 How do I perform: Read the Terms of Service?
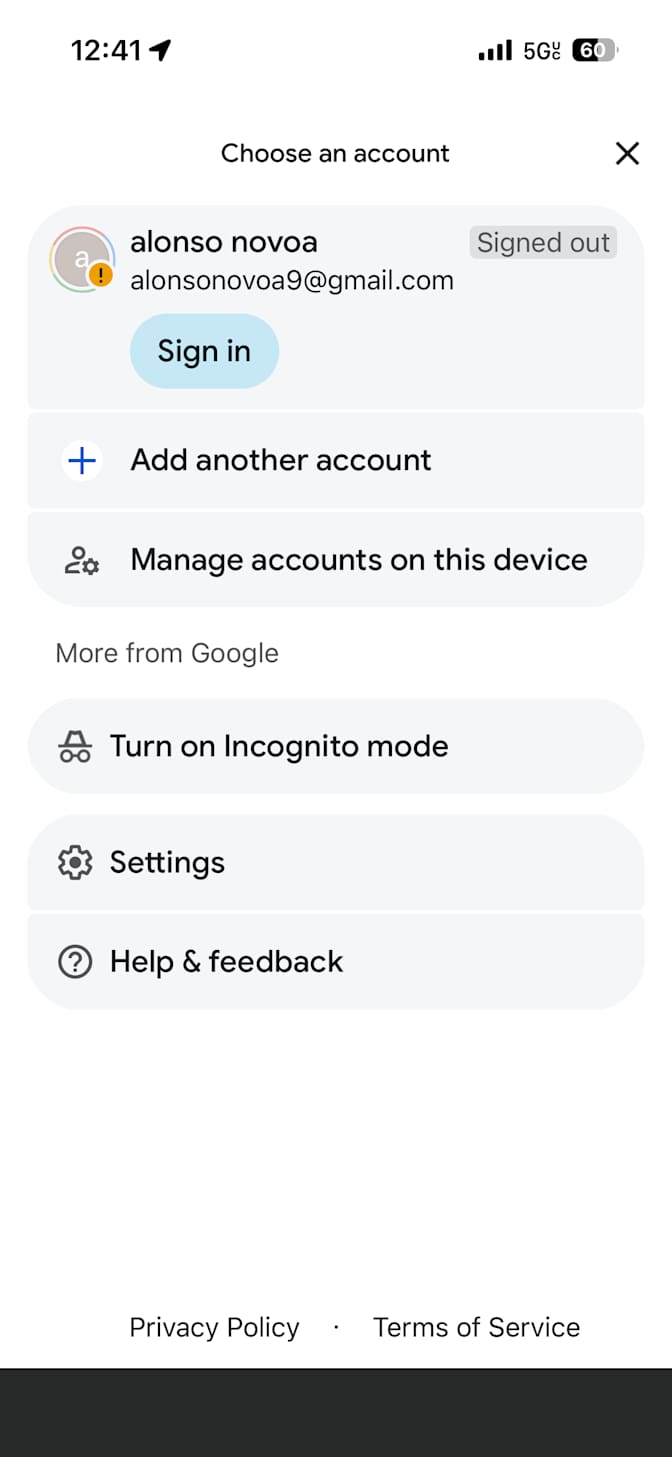tap(476, 1327)
